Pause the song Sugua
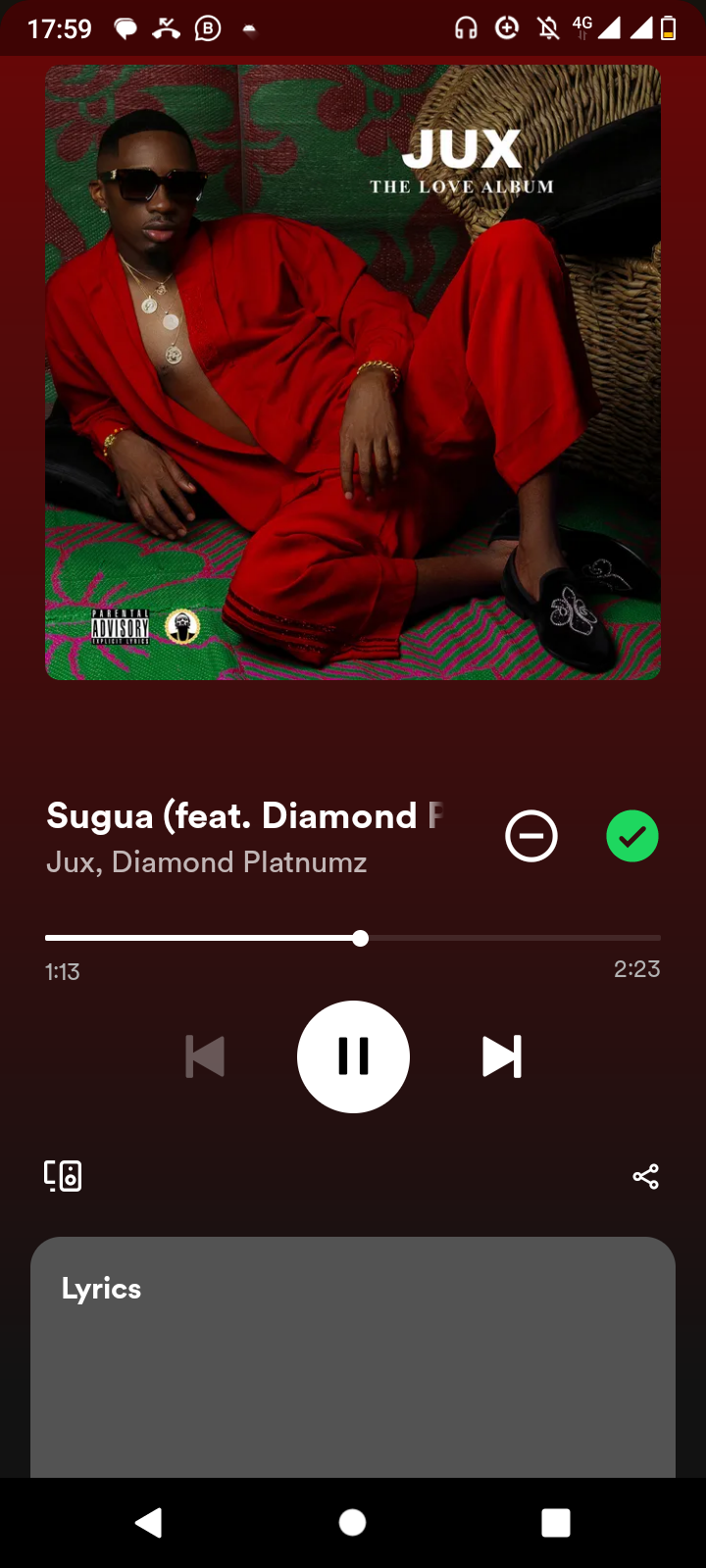The width and height of the screenshot is (706, 1568). 353,1056
